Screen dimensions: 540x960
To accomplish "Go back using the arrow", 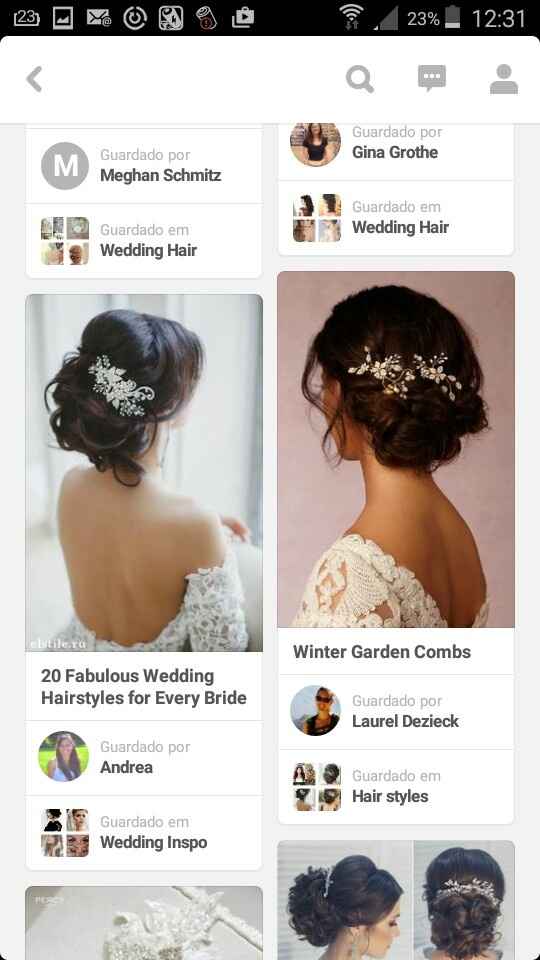I will point(34,80).
